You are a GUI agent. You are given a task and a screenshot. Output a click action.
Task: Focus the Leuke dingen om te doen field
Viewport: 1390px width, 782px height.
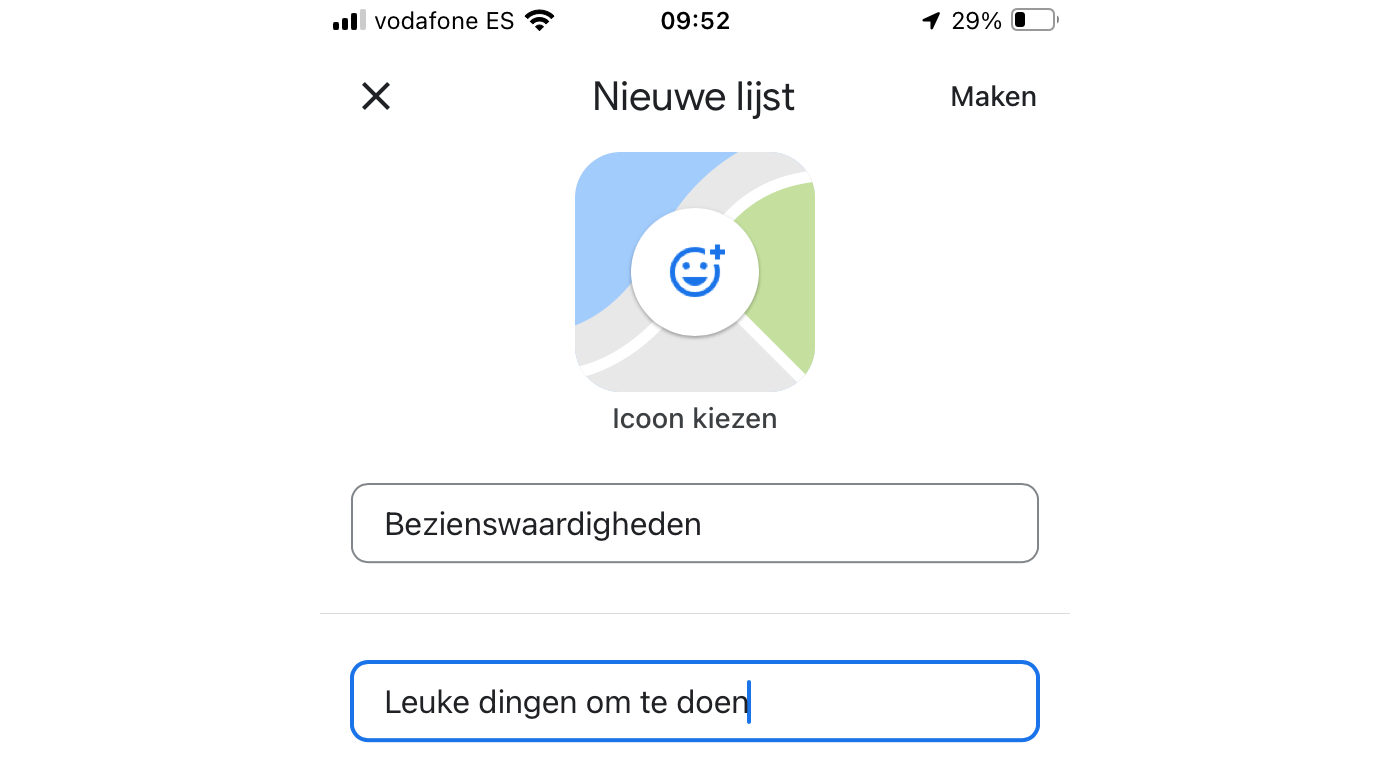tap(694, 702)
